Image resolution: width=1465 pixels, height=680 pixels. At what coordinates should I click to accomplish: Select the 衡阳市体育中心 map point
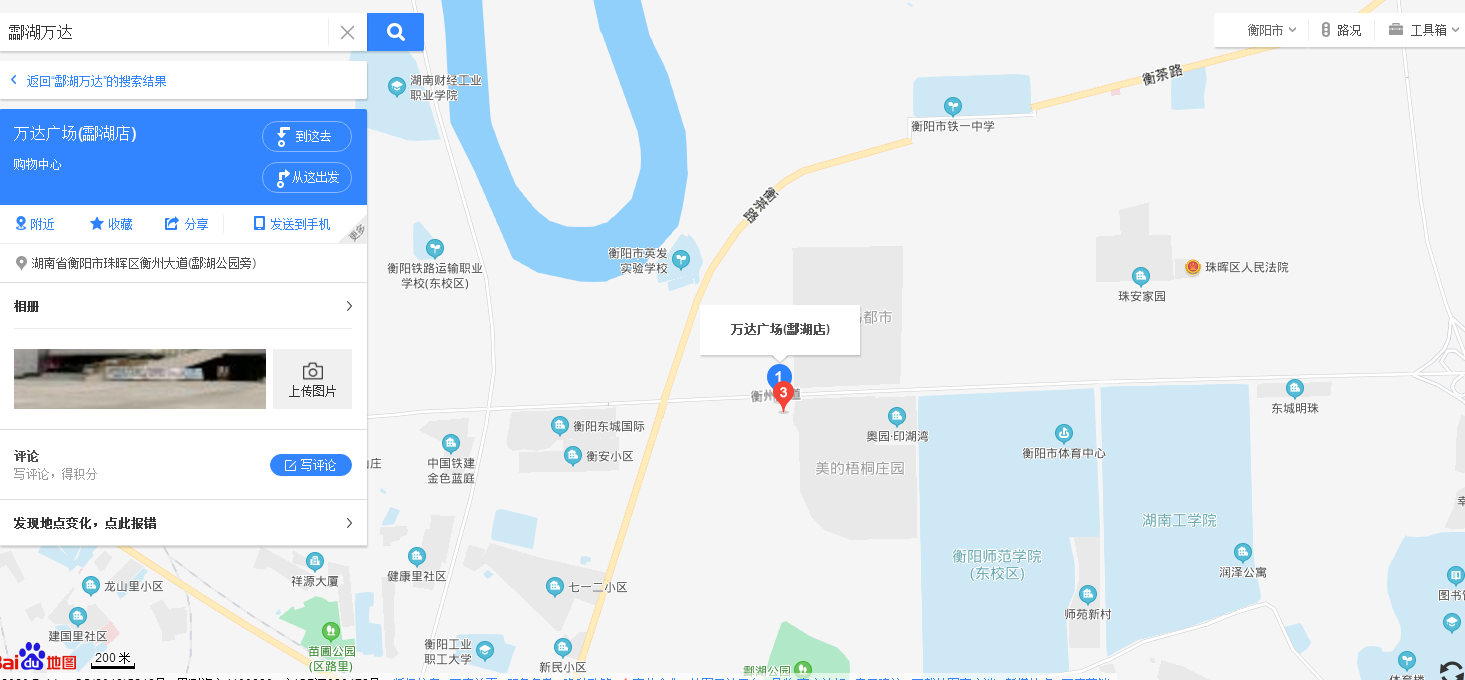pos(1064,435)
